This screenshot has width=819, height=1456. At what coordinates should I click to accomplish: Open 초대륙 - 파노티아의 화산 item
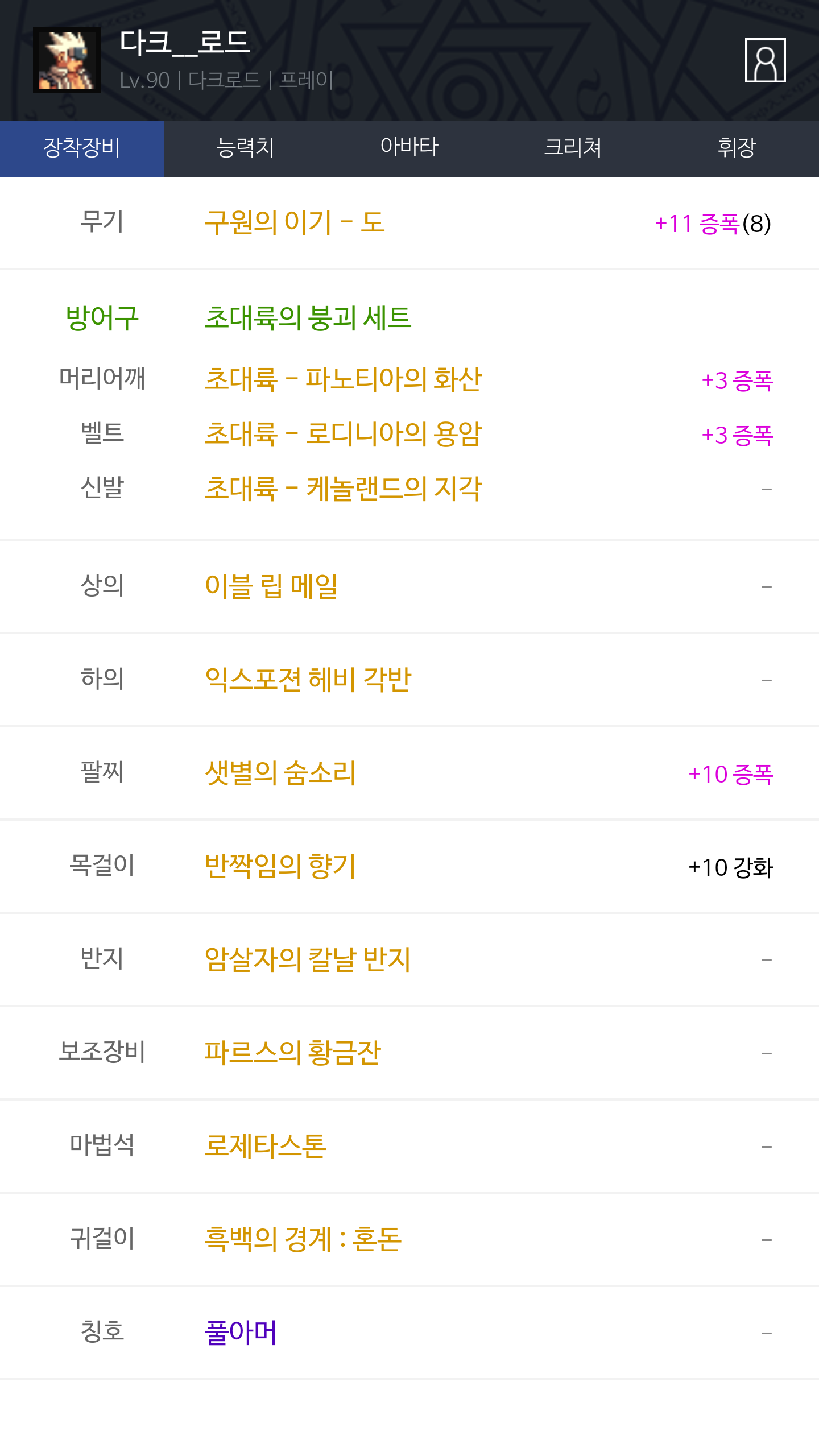tap(344, 379)
